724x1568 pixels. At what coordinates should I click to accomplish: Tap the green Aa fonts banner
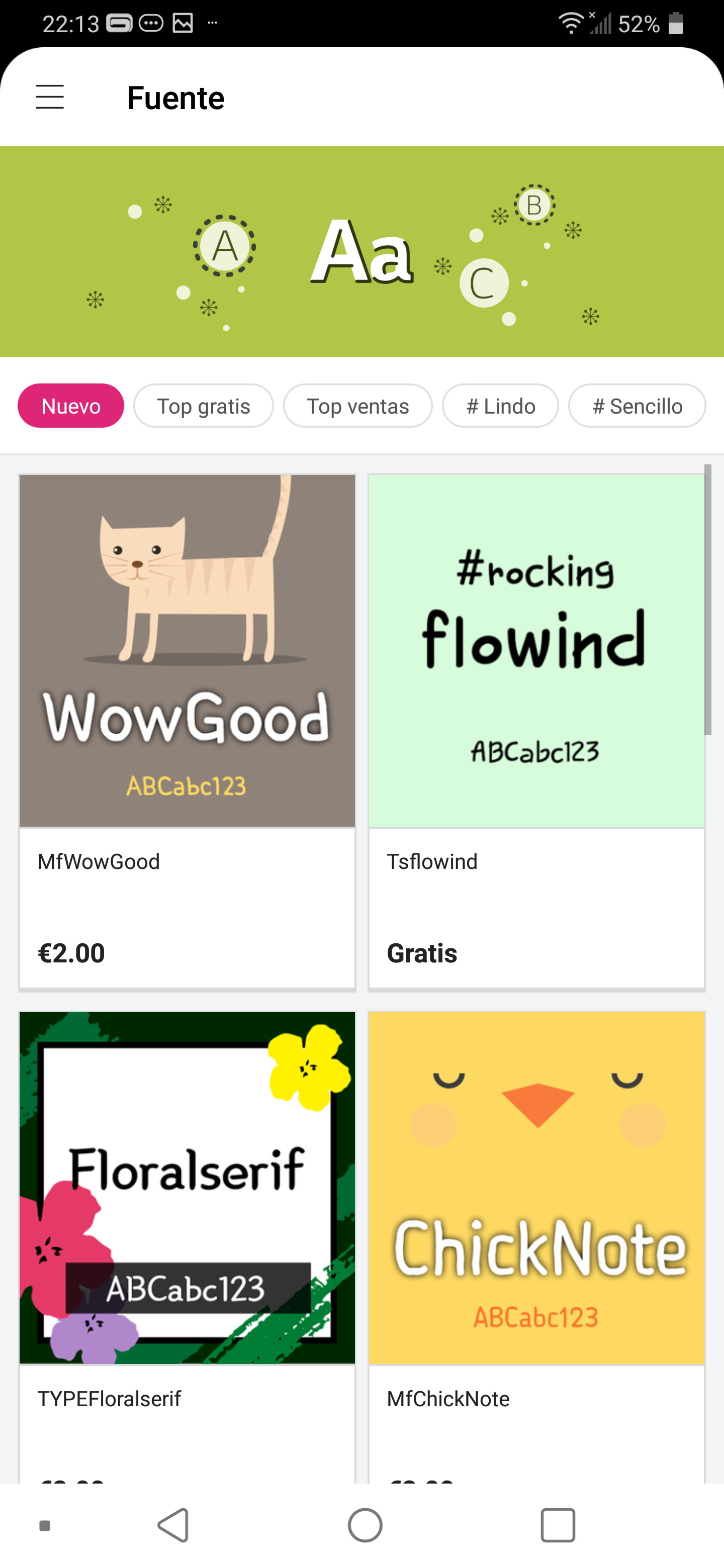pos(361,251)
